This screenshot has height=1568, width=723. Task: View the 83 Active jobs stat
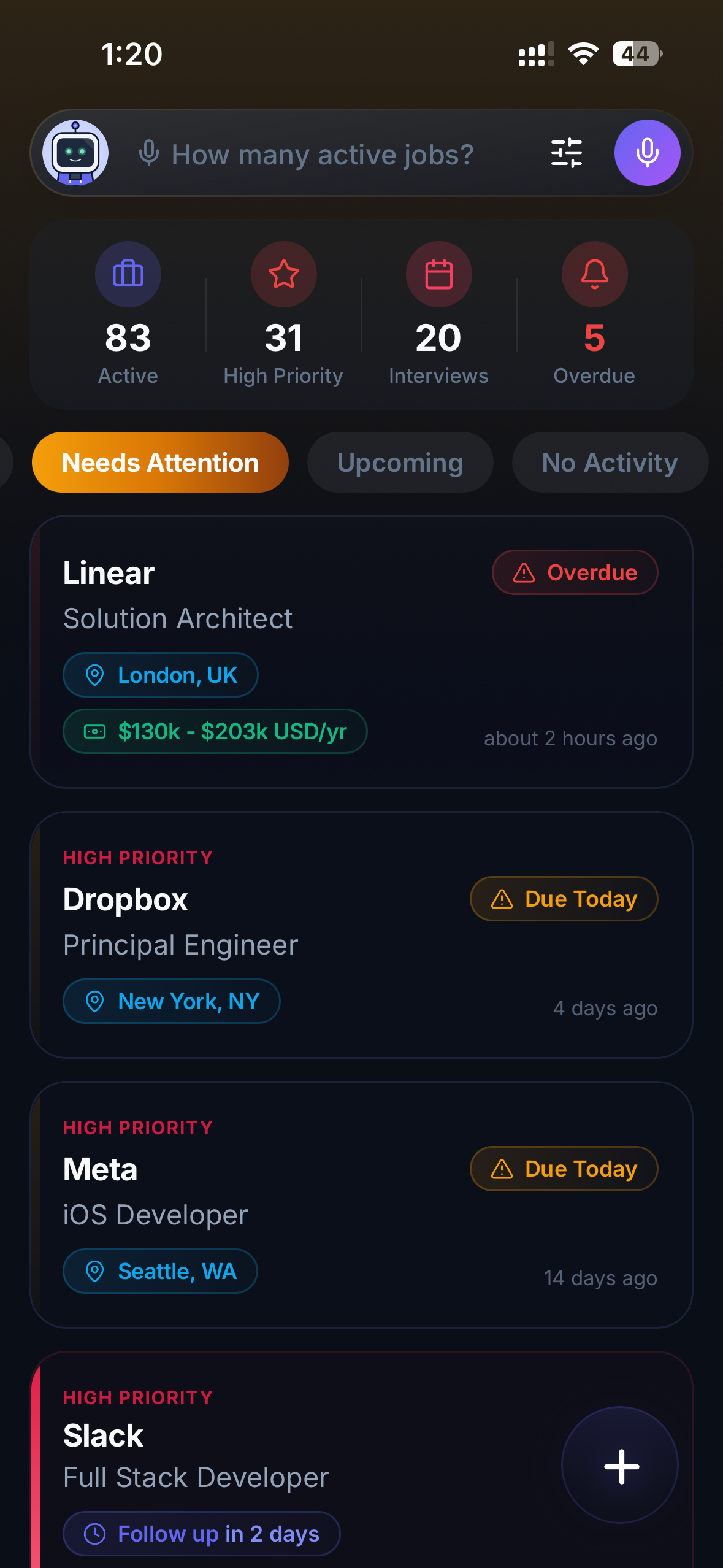click(x=128, y=314)
